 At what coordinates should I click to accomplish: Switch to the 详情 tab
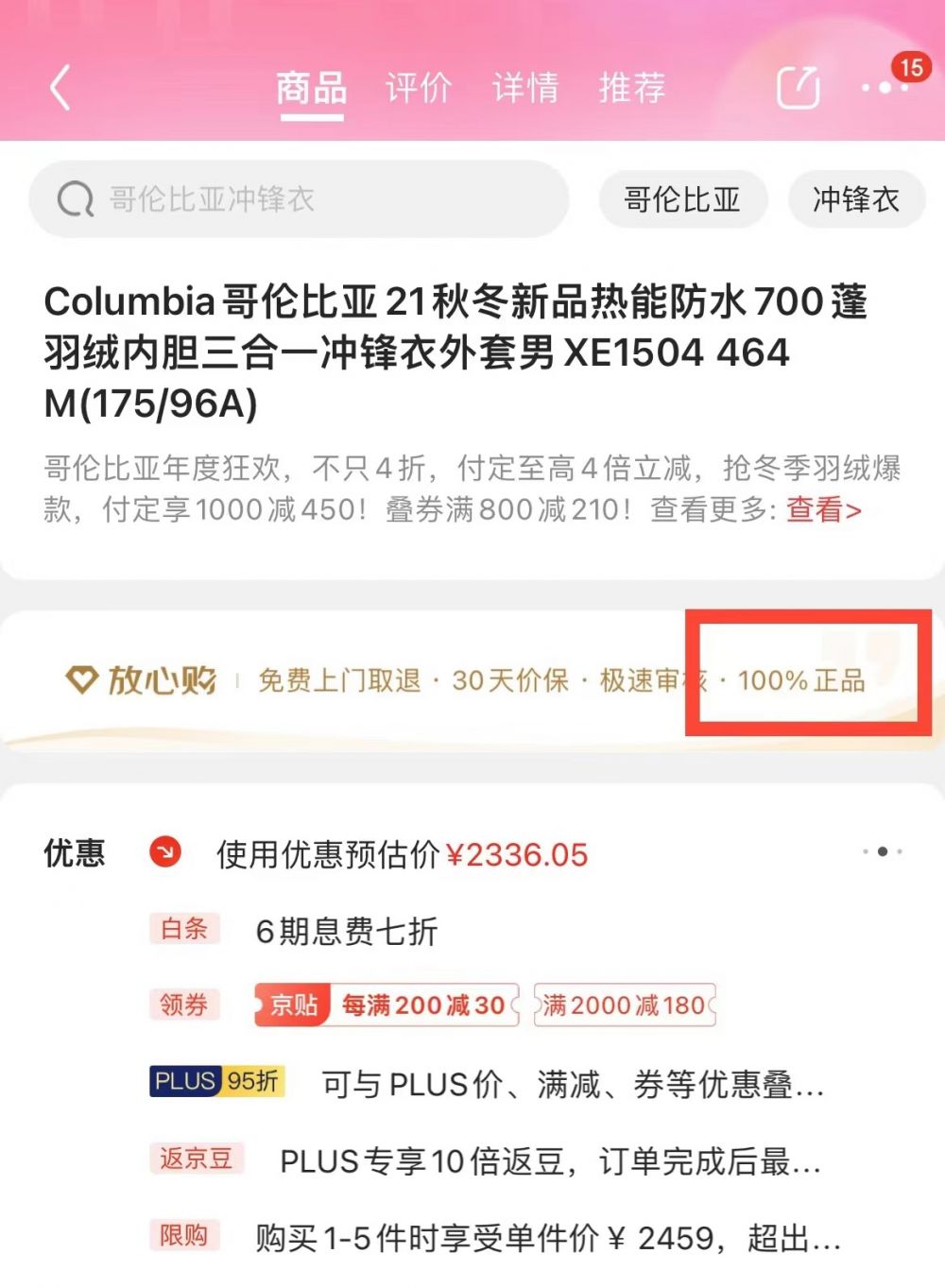pyautogui.click(x=525, y=88)
